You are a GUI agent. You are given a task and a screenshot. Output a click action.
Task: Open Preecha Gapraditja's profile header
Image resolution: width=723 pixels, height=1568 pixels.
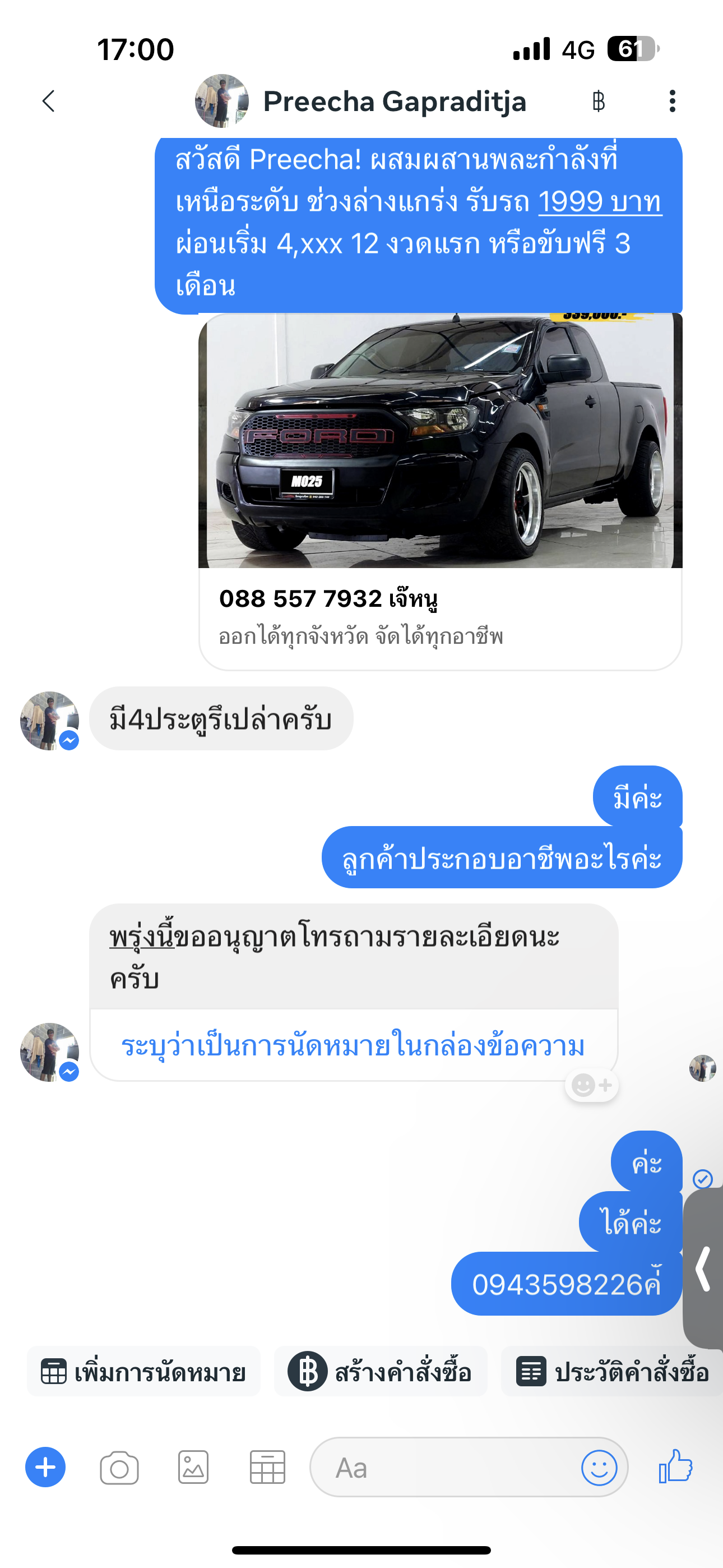pos(360,101)
